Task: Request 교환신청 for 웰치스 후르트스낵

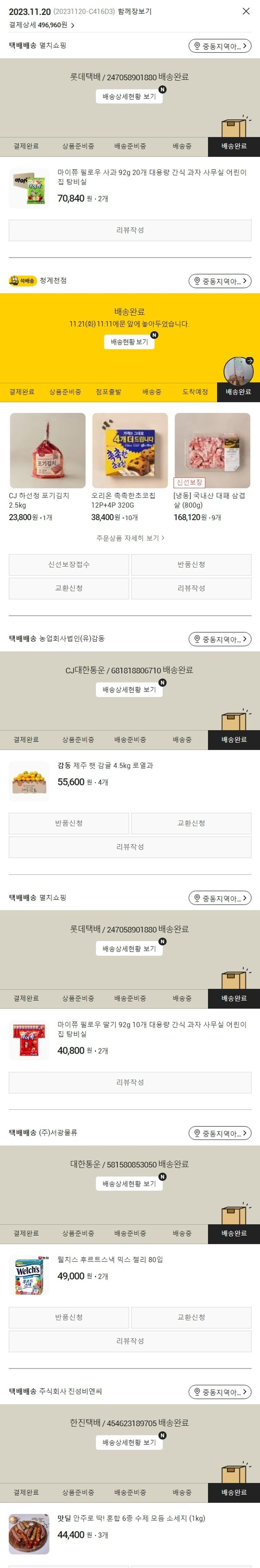Action: click(191, 1317)
